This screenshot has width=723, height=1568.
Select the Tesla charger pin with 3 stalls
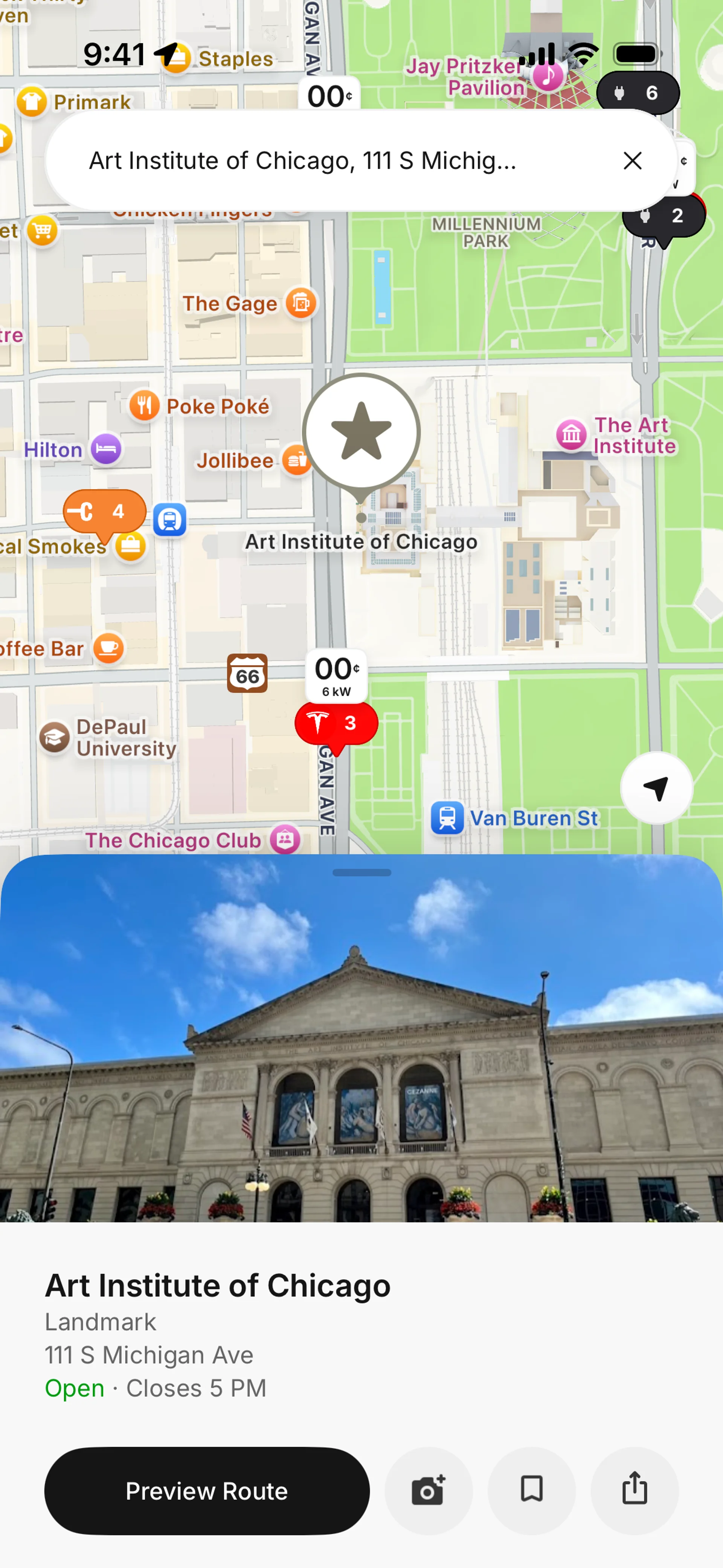(336, 724)
